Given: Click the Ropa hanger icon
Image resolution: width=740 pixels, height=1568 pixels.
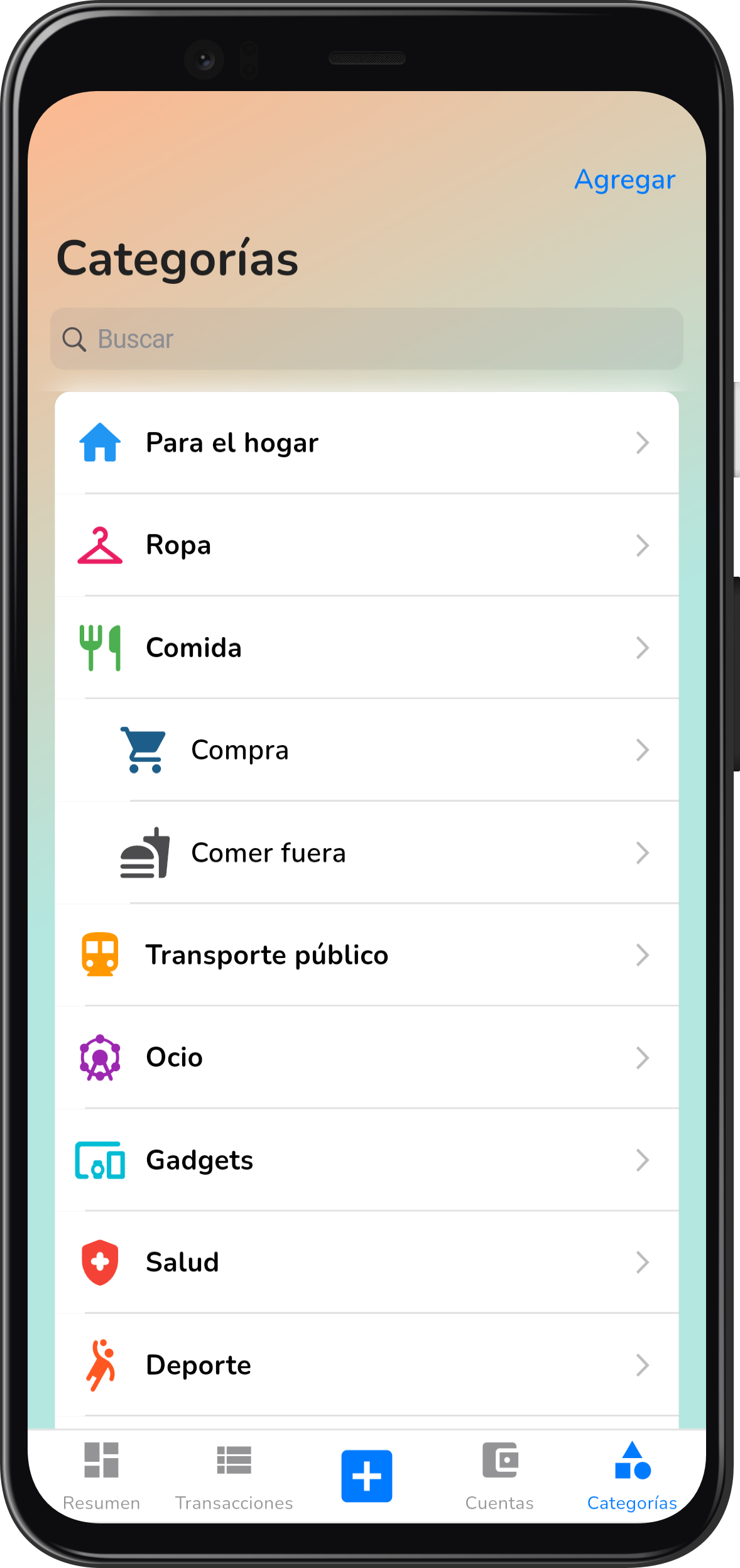Looking at the screenshot, I should coord(101,545).
